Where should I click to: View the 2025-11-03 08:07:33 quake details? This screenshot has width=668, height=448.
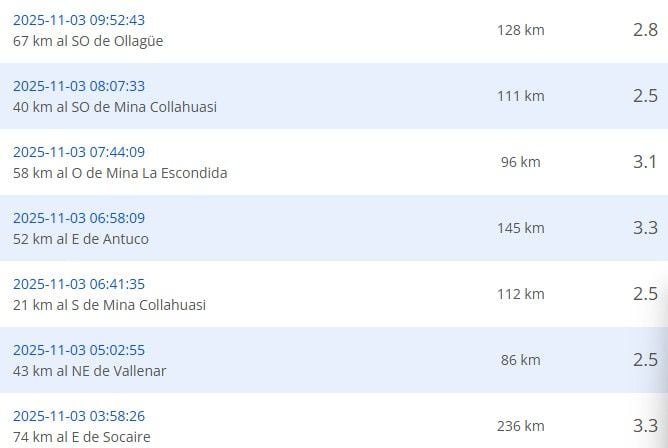[79, 86]
